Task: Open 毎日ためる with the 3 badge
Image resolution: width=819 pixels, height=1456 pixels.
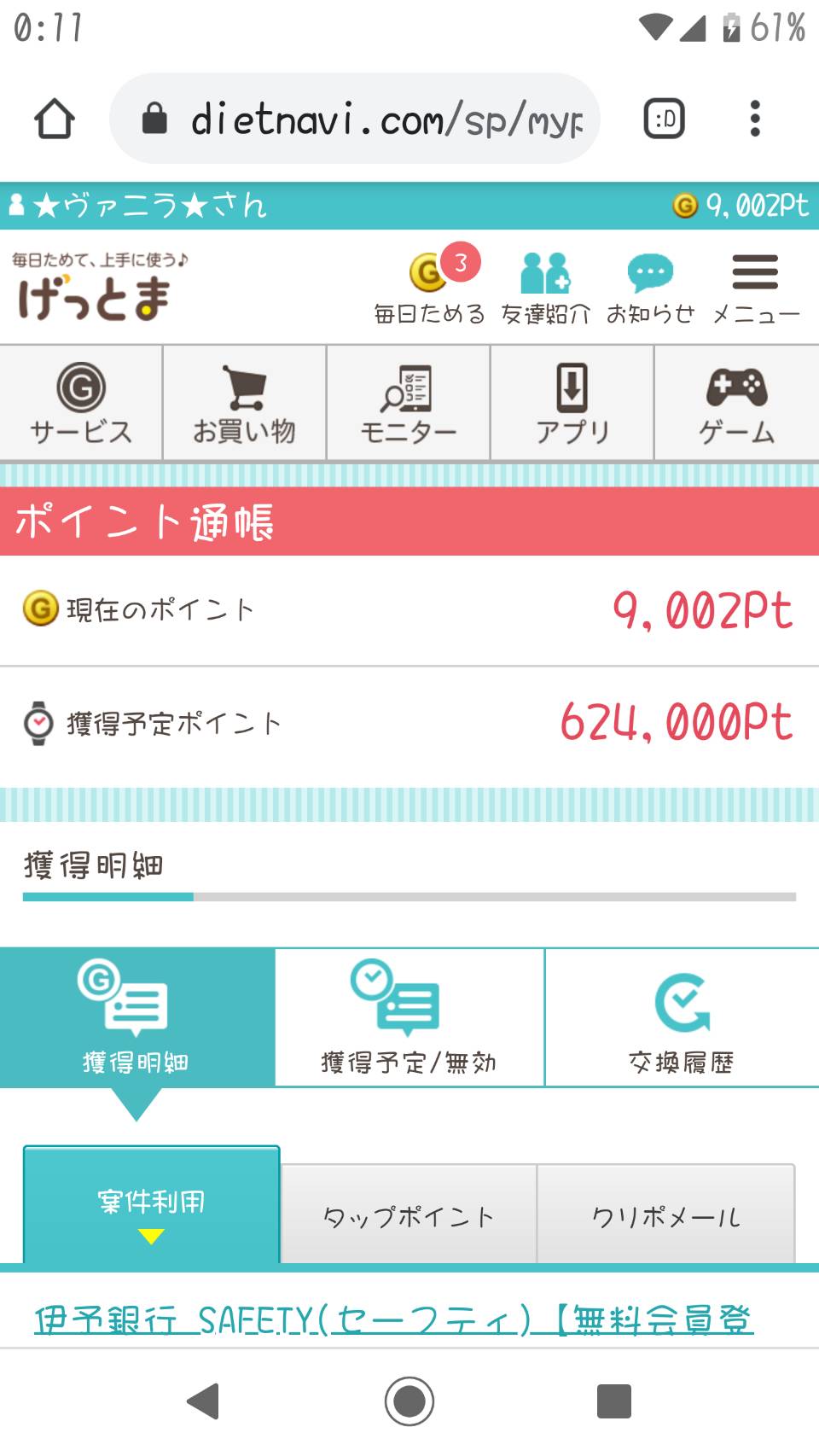Action: click(429, 286)
